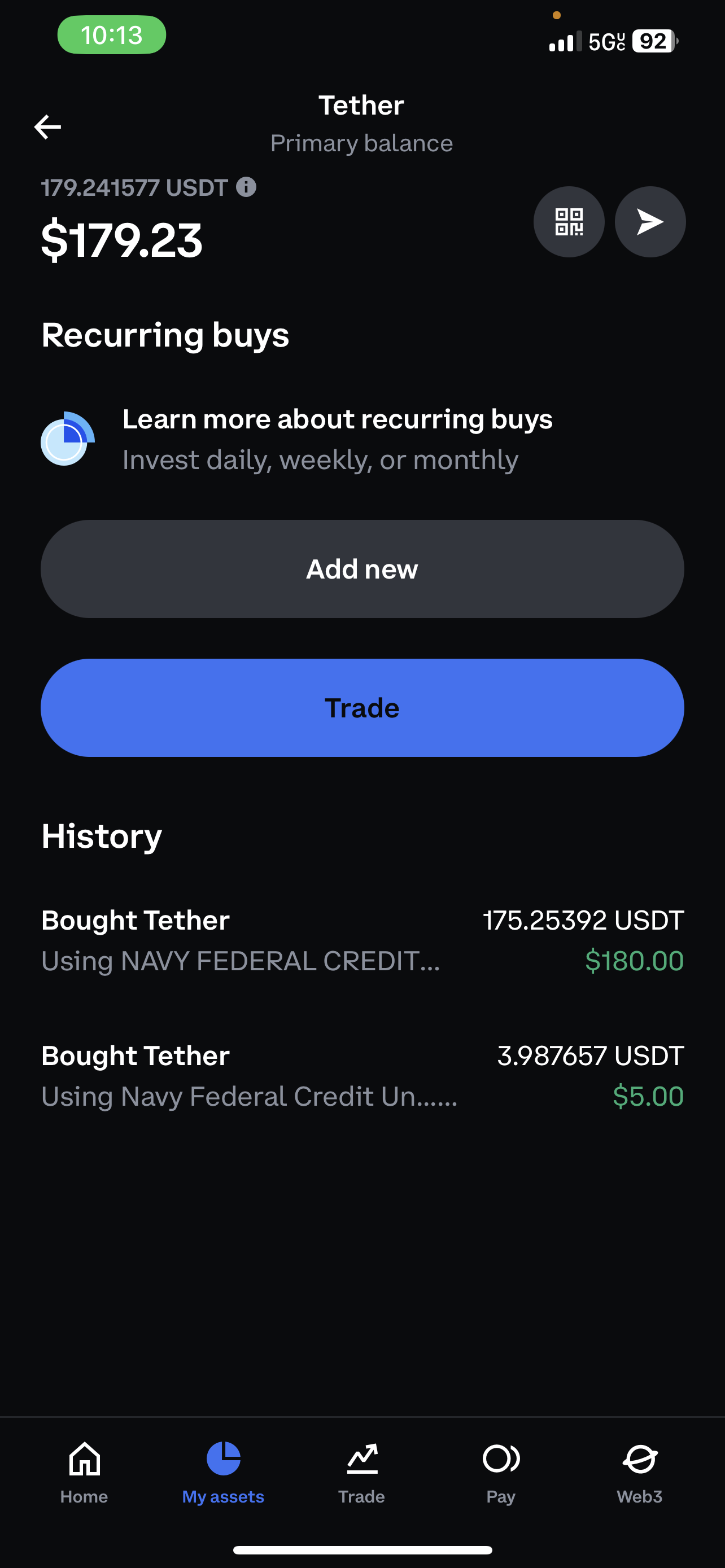Image resolution: width=725 pixels, height=1568 pixels.
Task: Open the QR code receive button
Action: point(569,222)
